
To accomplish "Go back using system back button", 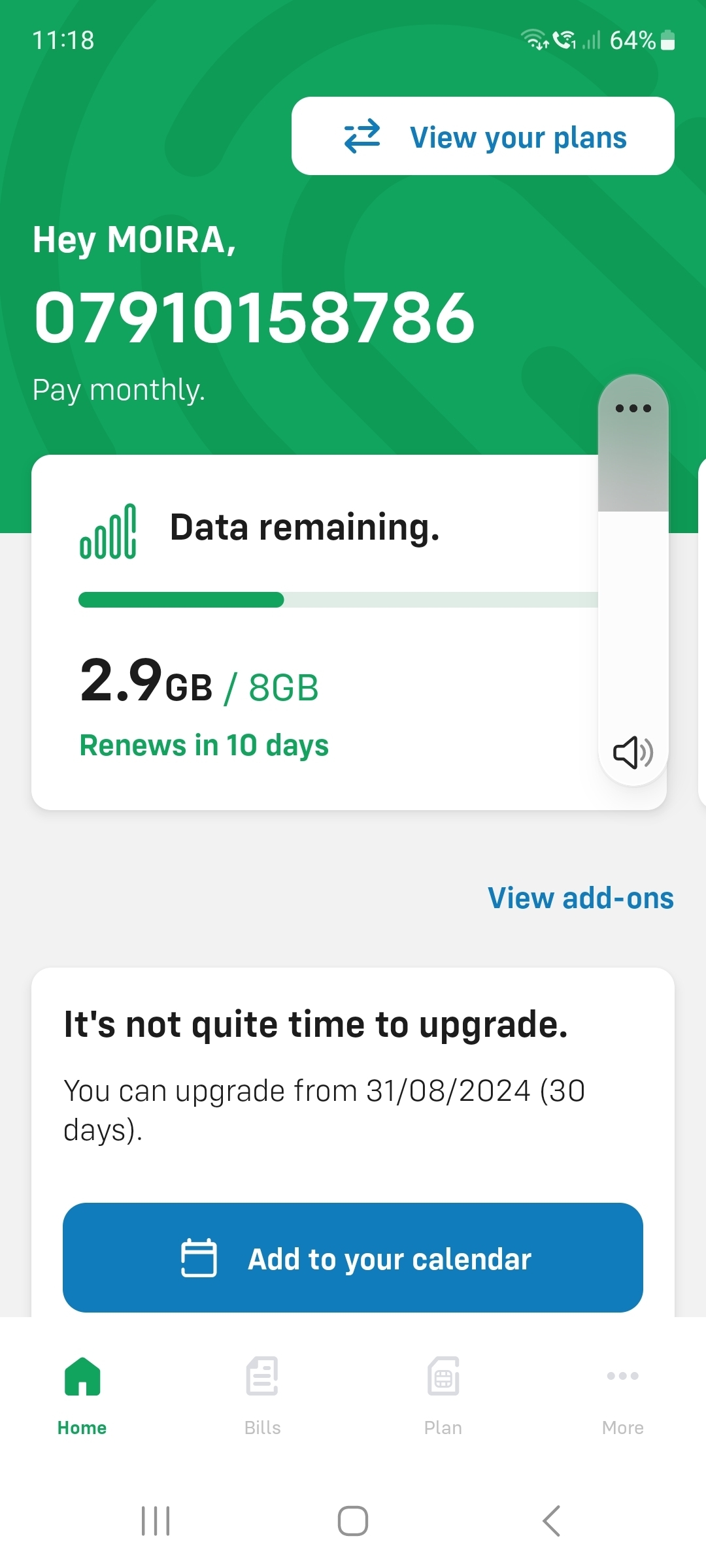I will [x=551, y=1521].
